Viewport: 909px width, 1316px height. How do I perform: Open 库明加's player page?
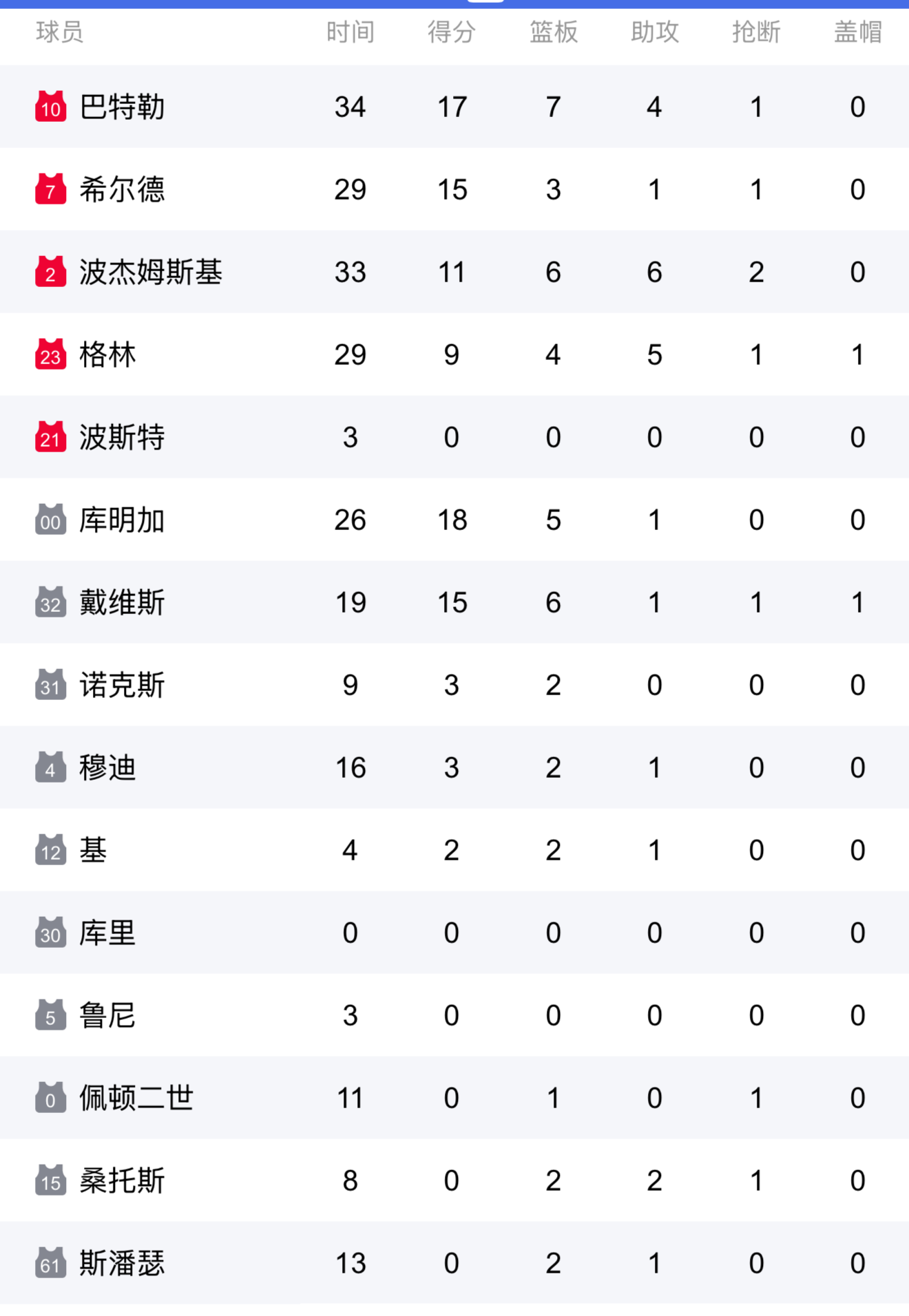pos(123,520)
